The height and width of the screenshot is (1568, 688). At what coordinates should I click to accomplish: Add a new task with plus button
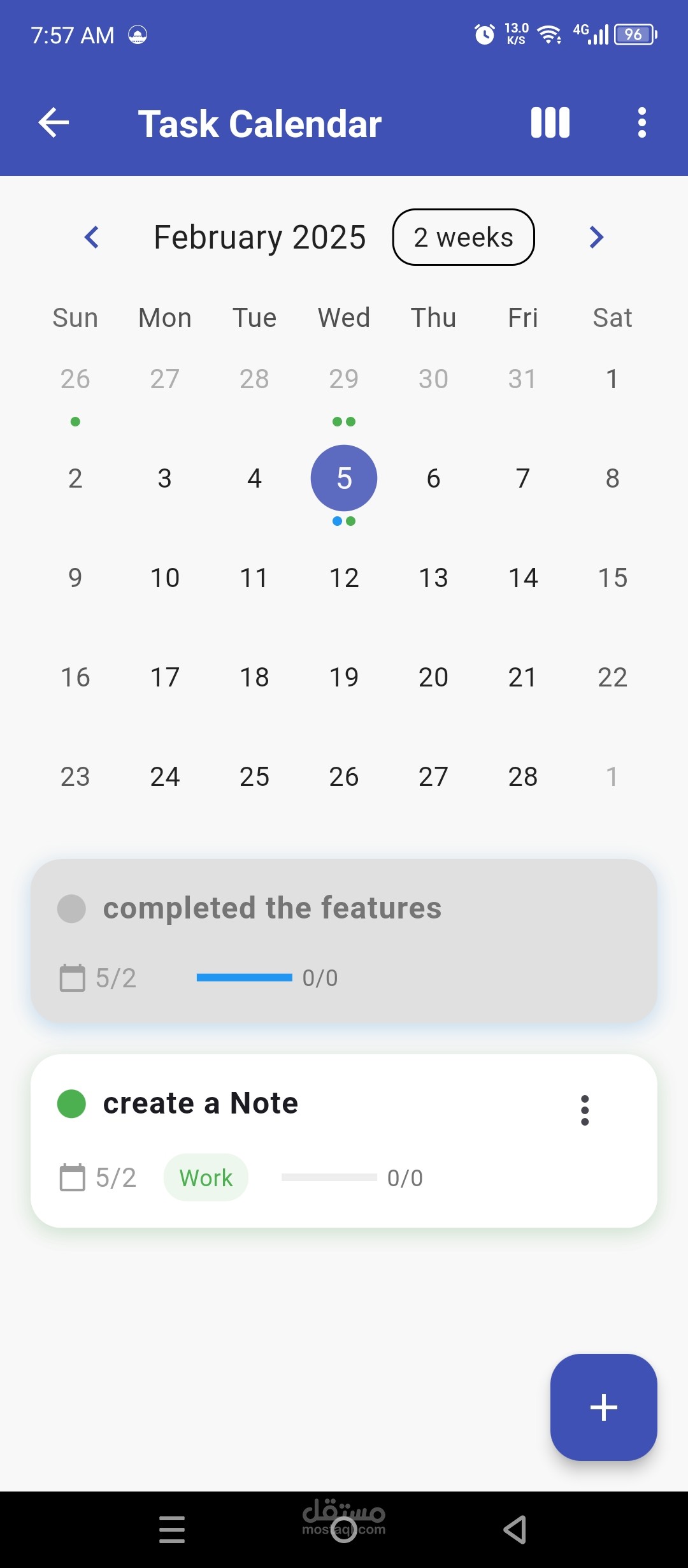603,1407
